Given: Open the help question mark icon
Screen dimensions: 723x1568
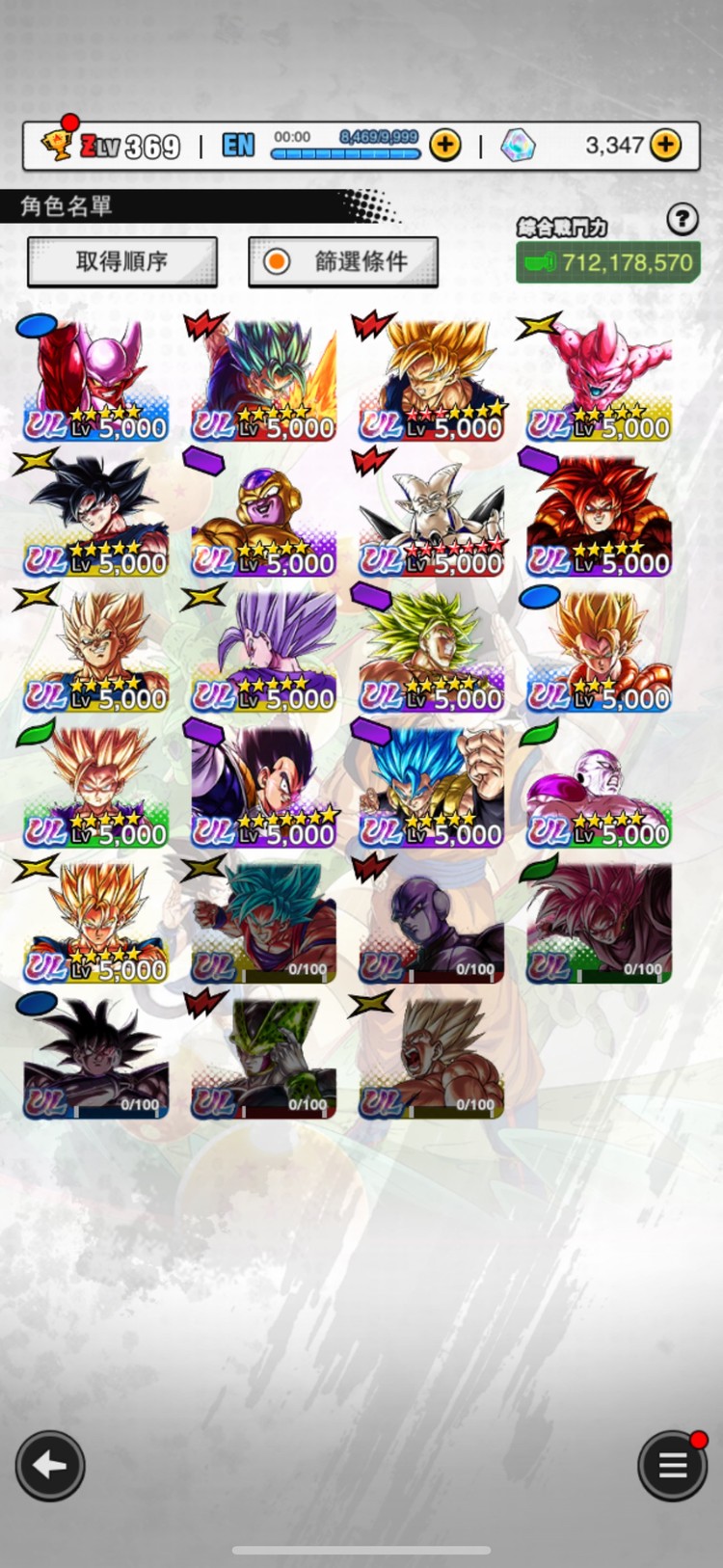Looking at the screenshot, I should (683, 219).
